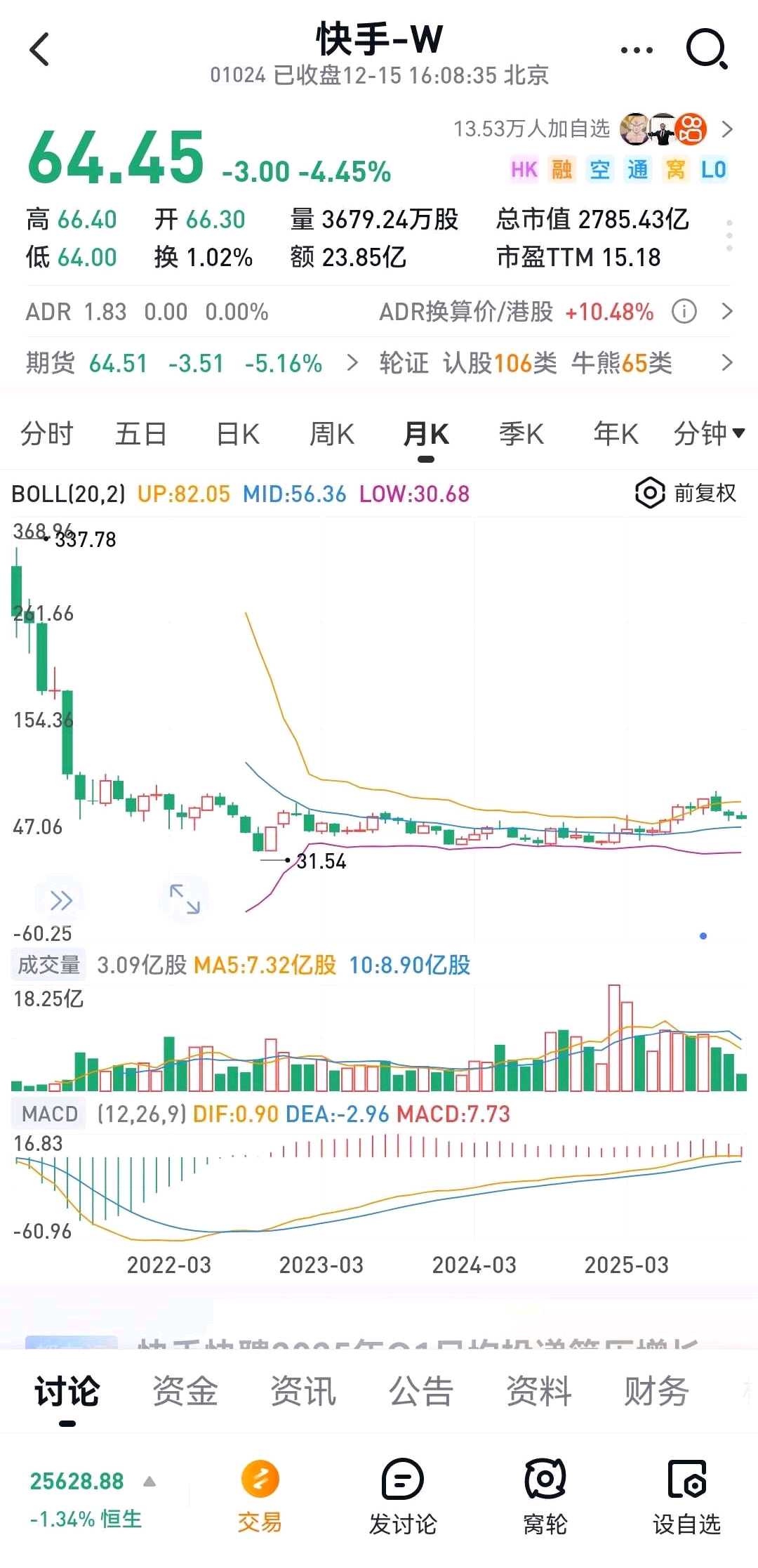Switch to the 资金 tab

(x=185, y=1391)
